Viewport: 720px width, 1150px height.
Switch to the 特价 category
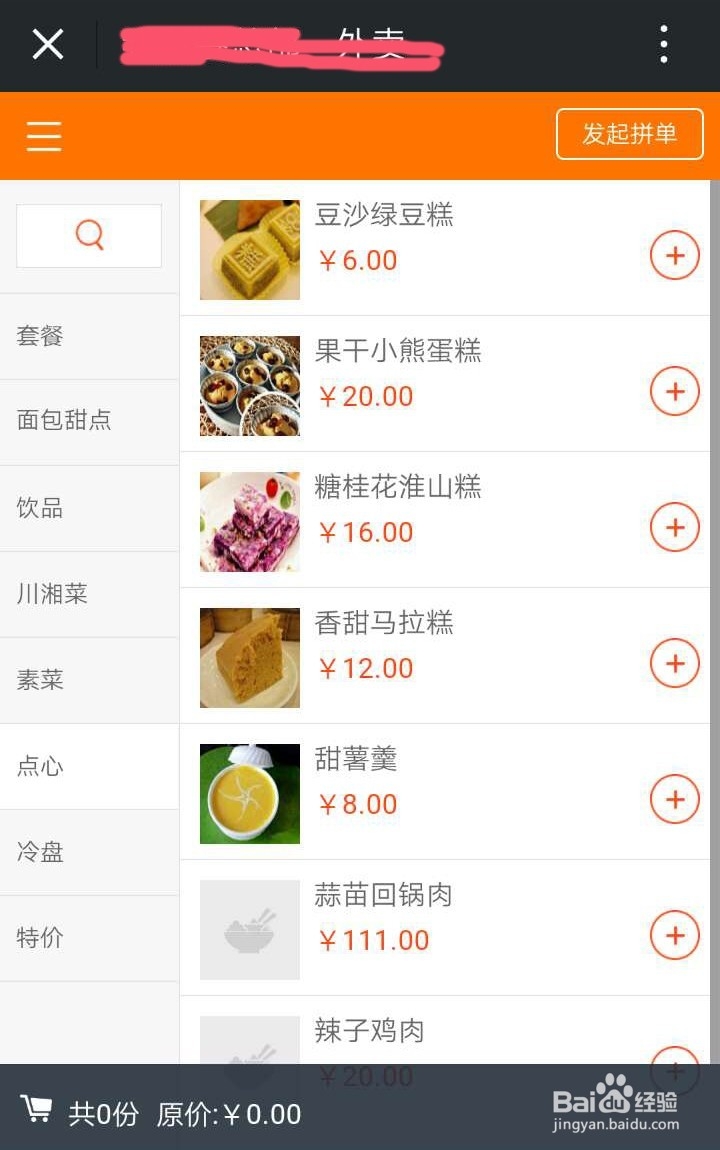[x=89, y=938]
